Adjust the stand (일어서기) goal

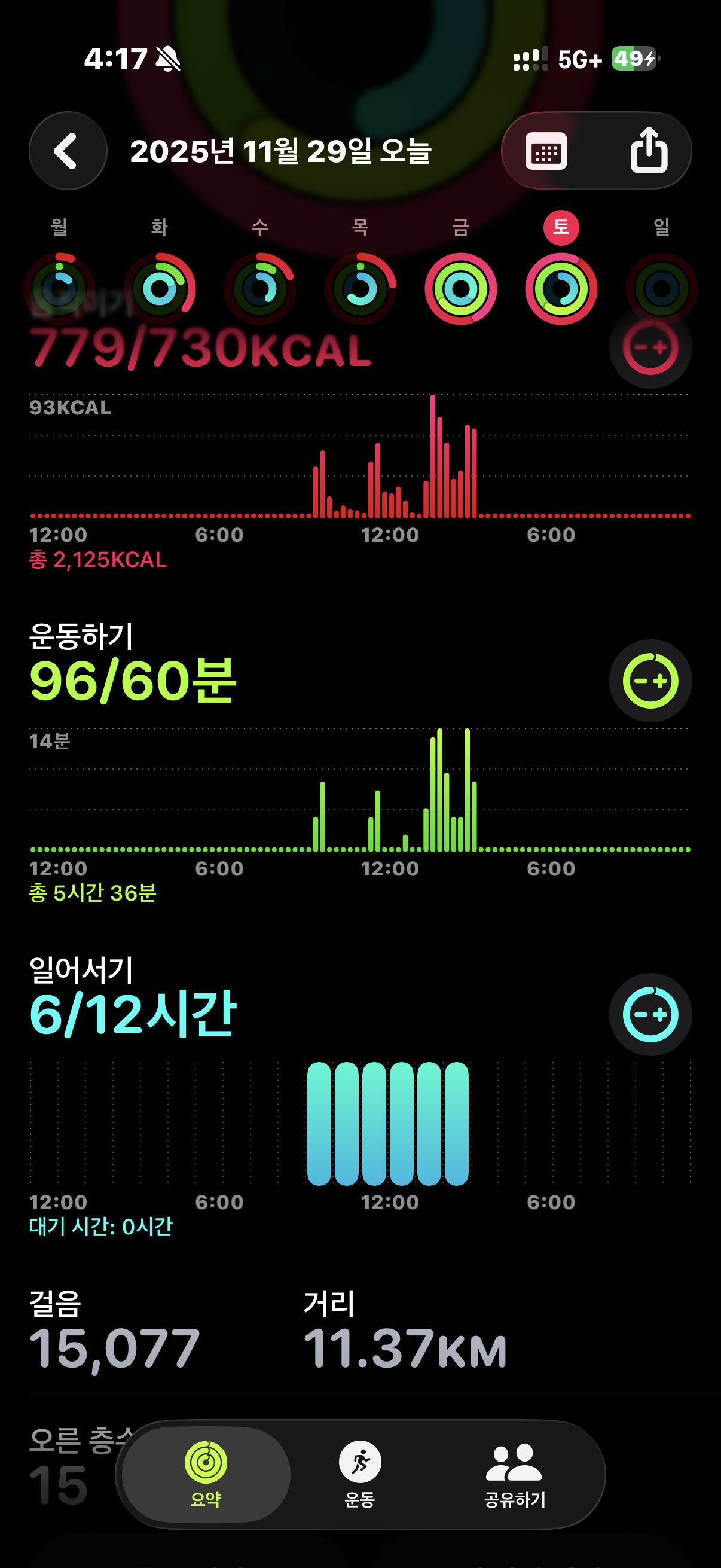pyautogui.click(x=650, y=1014)
